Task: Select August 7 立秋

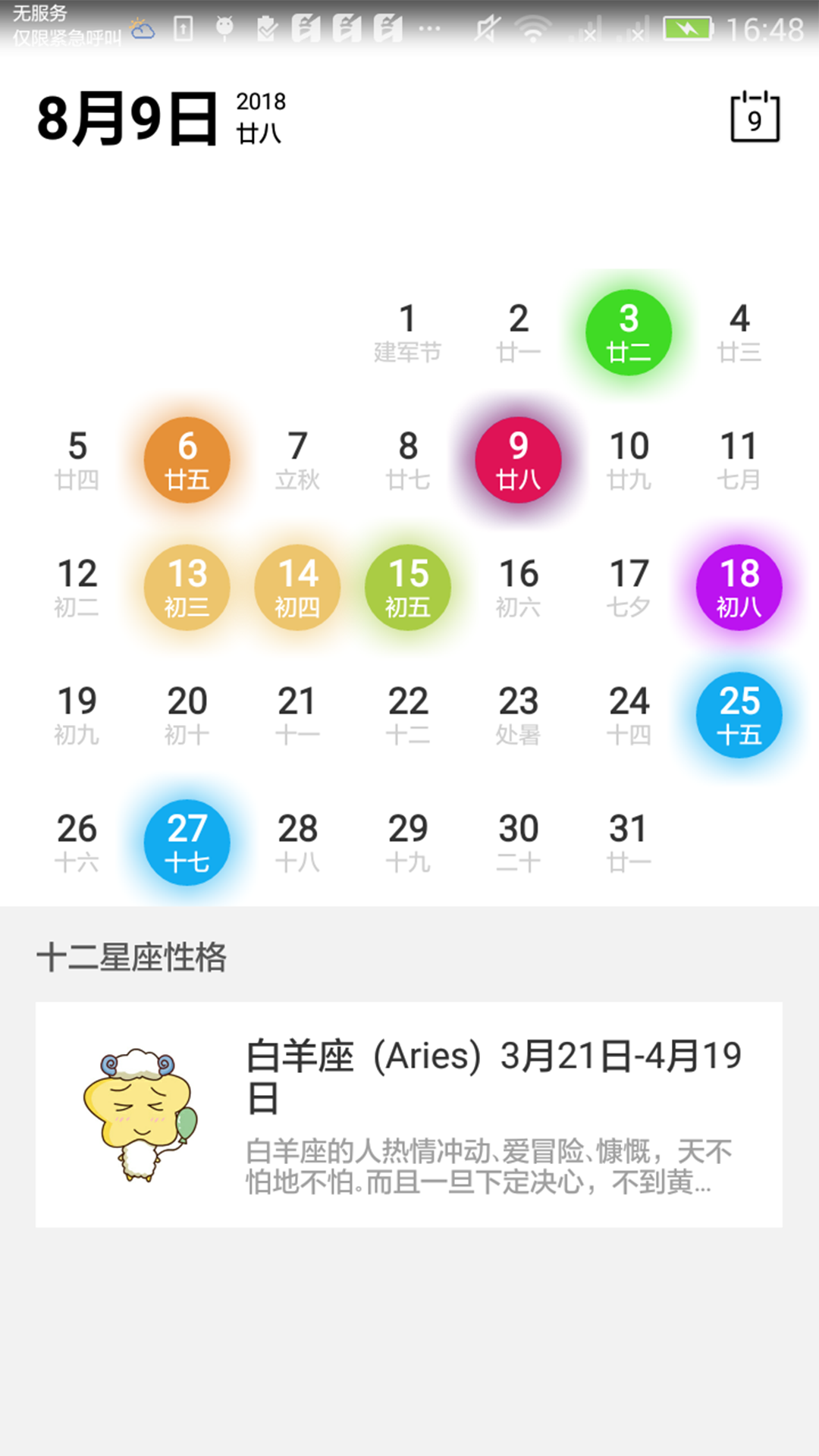Action: (297, 460)
